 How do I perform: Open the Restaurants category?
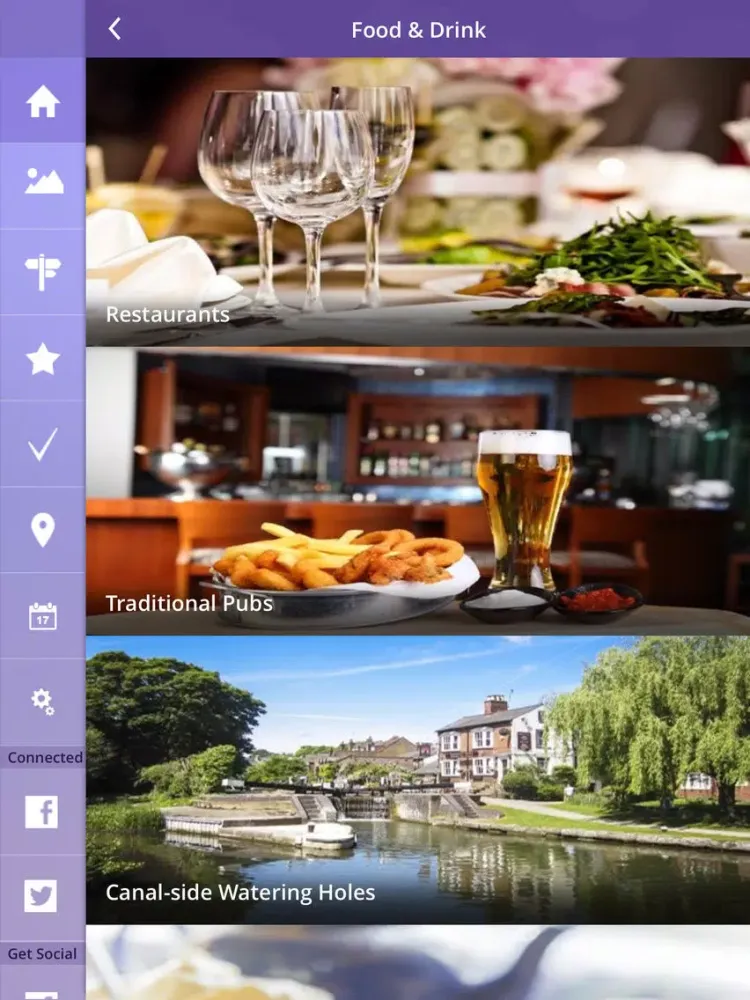tap(418, 202)
